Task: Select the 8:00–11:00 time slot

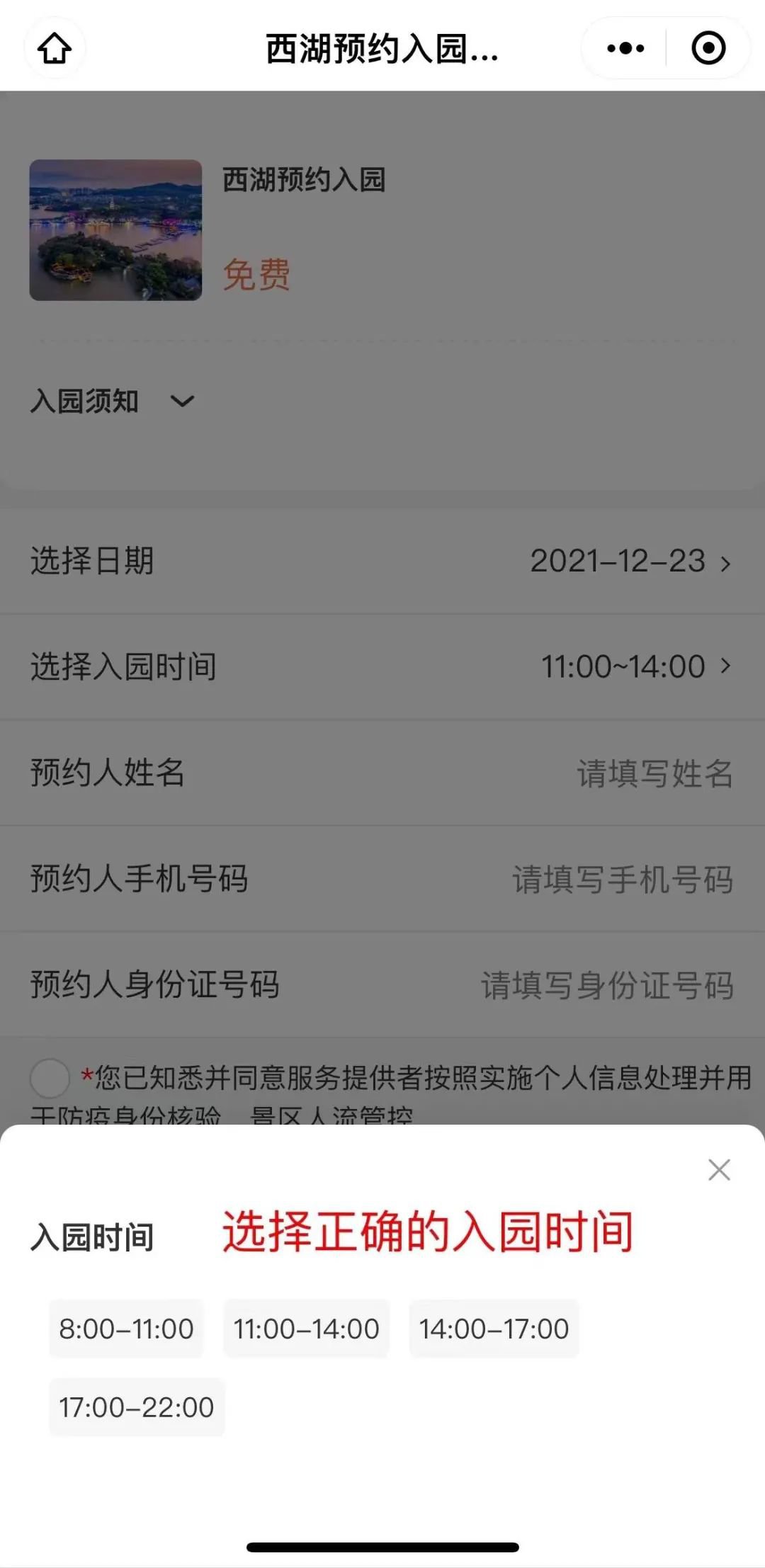Action: (x=126, y=1329)
